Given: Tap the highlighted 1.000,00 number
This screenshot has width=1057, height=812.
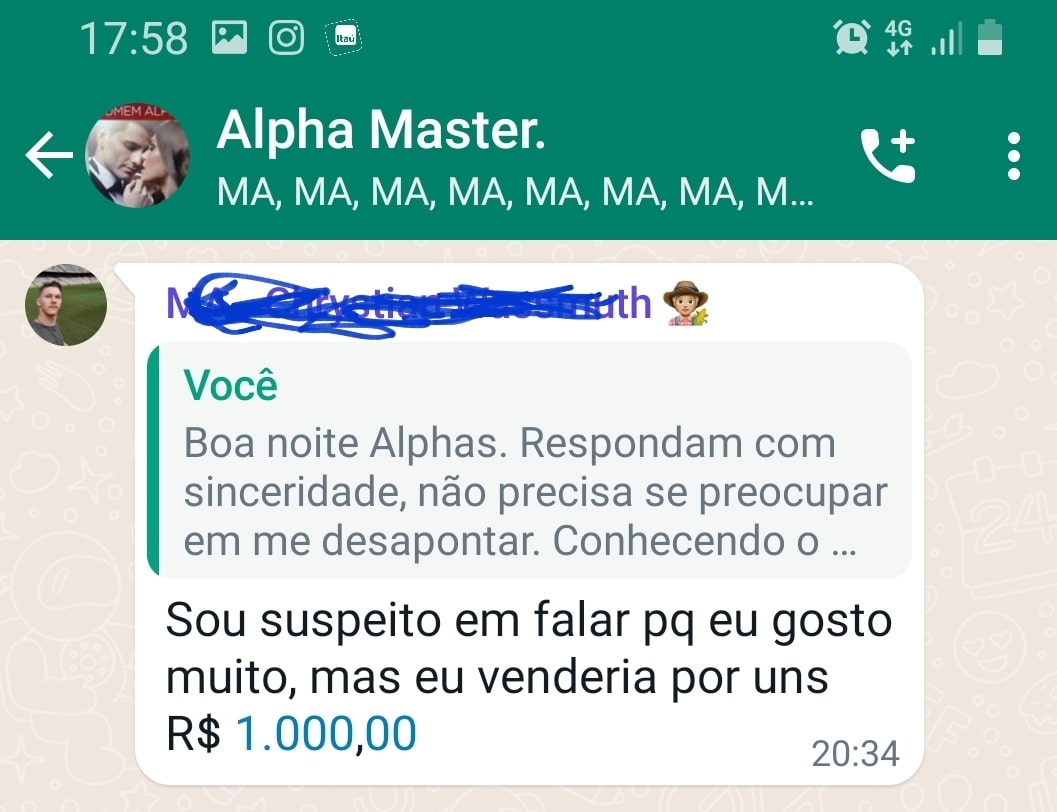Looking at the screenshot, I should click(325, 735).
